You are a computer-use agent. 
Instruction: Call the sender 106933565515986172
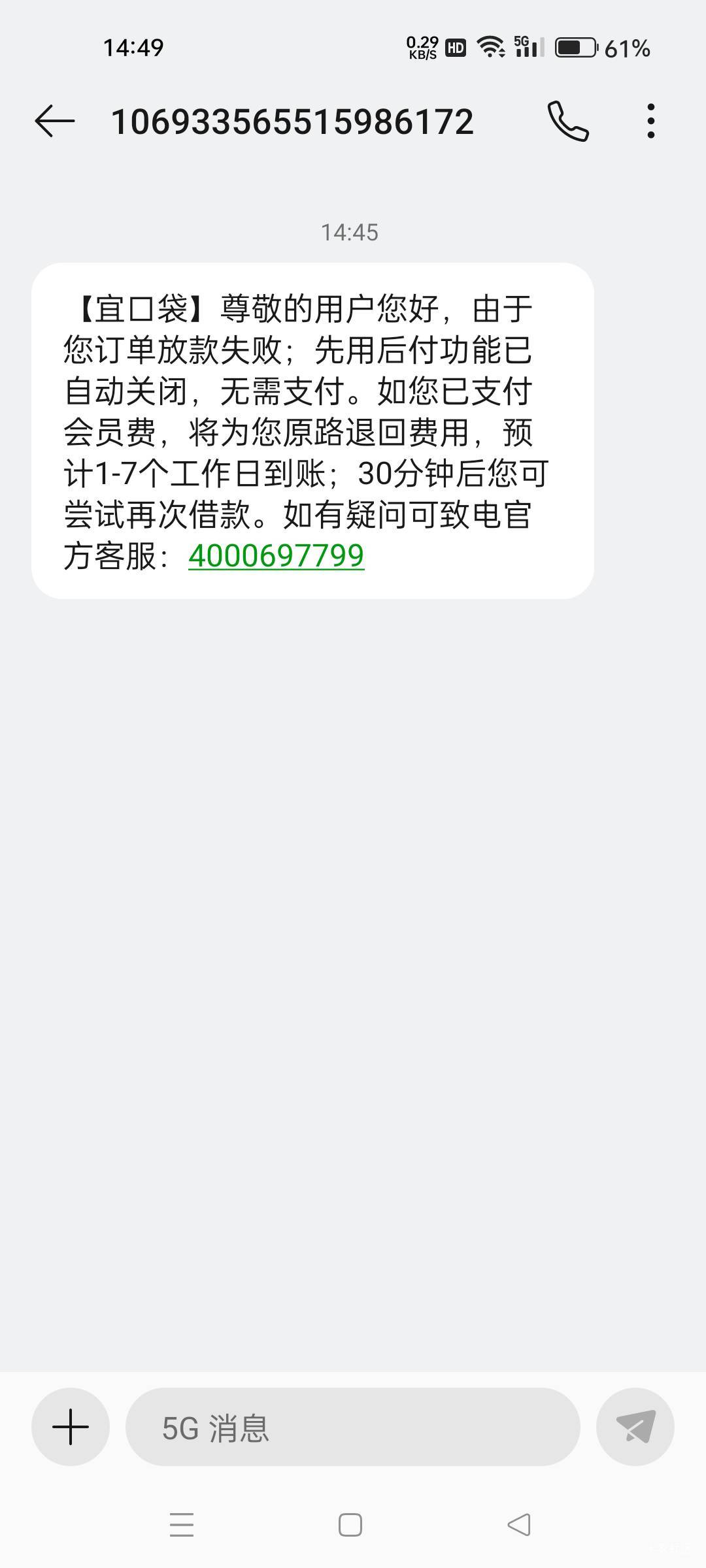(x=567, y=122)
